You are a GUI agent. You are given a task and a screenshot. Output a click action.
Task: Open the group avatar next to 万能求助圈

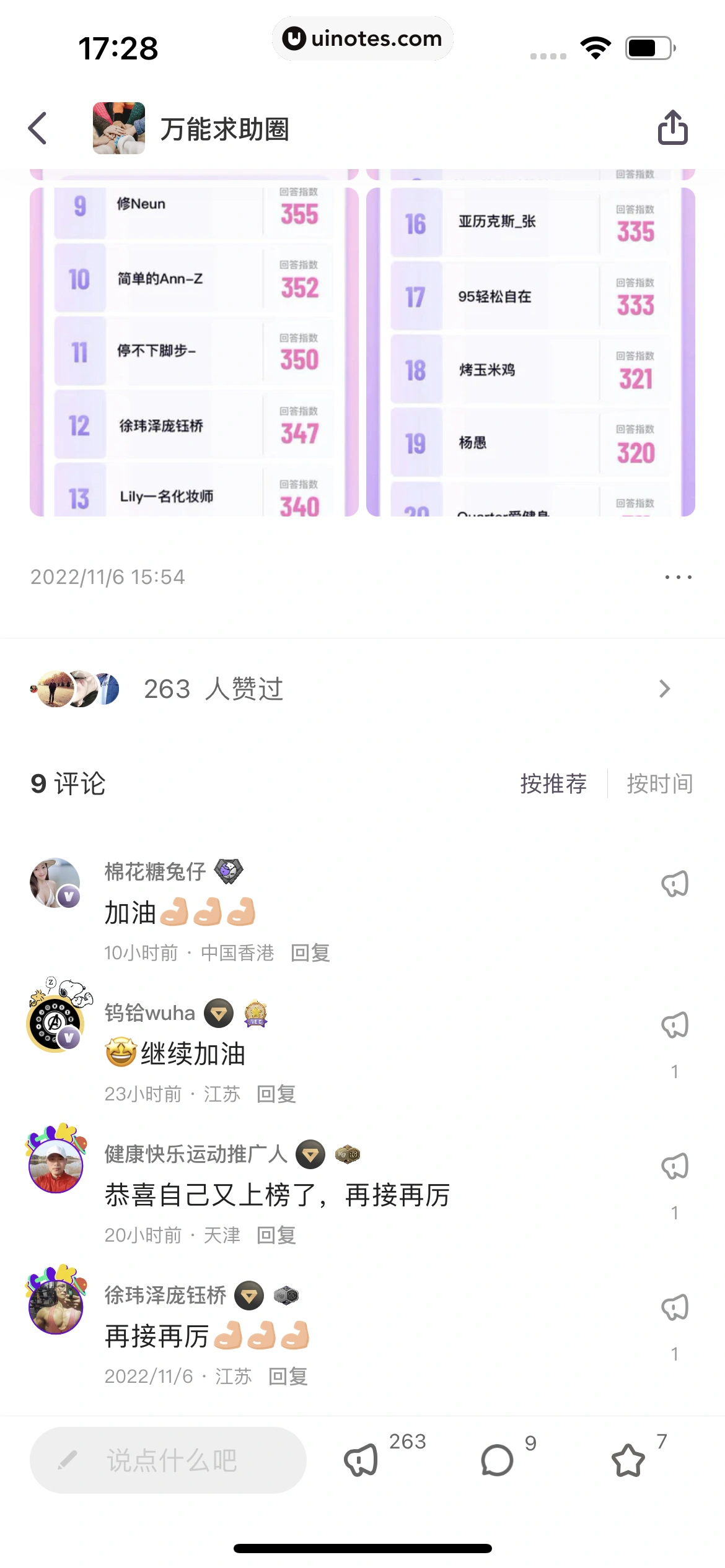coord(119,128)
